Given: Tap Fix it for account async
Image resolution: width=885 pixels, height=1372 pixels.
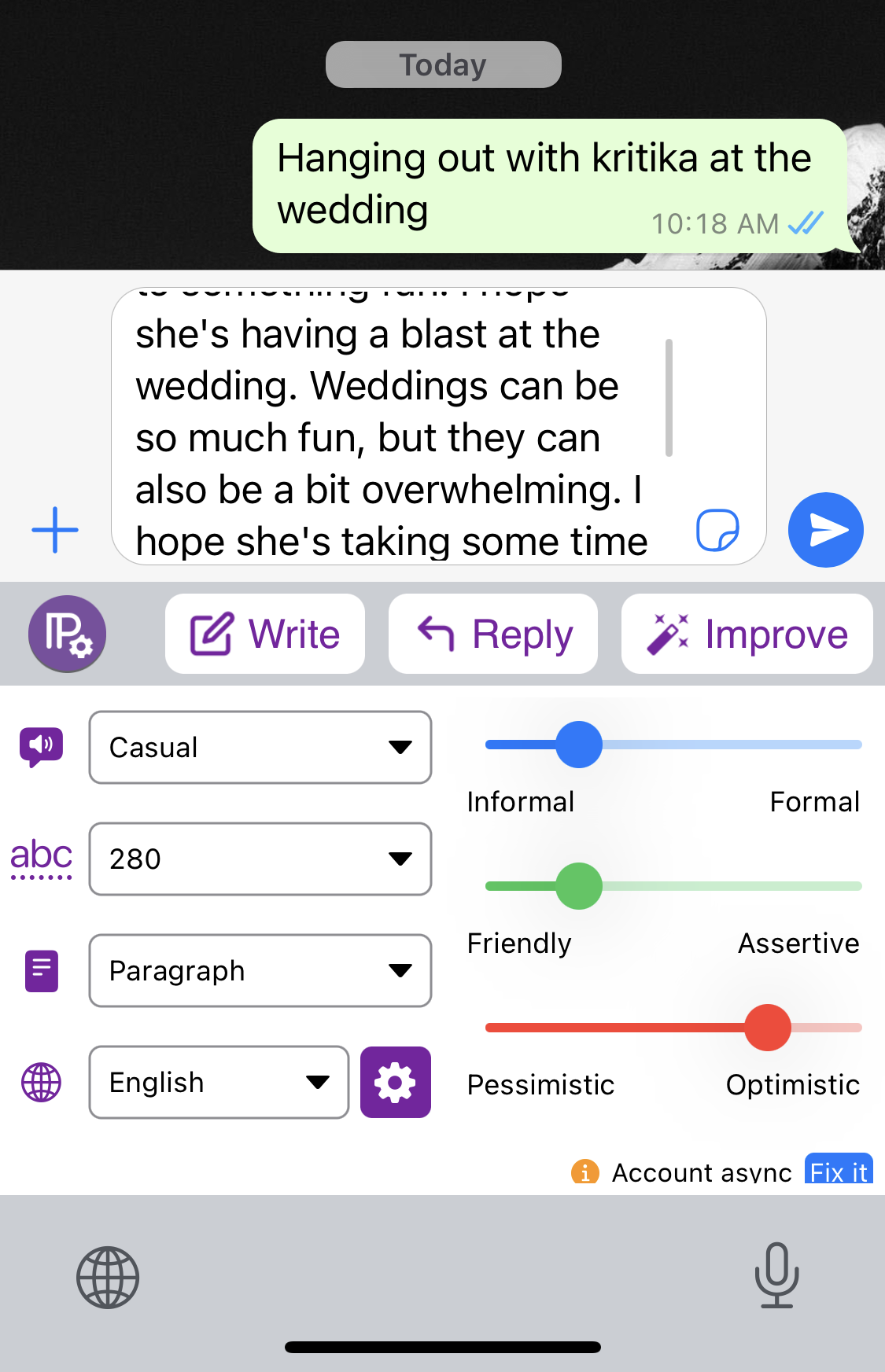Looking at the screenshot, I should point(839,1172).
